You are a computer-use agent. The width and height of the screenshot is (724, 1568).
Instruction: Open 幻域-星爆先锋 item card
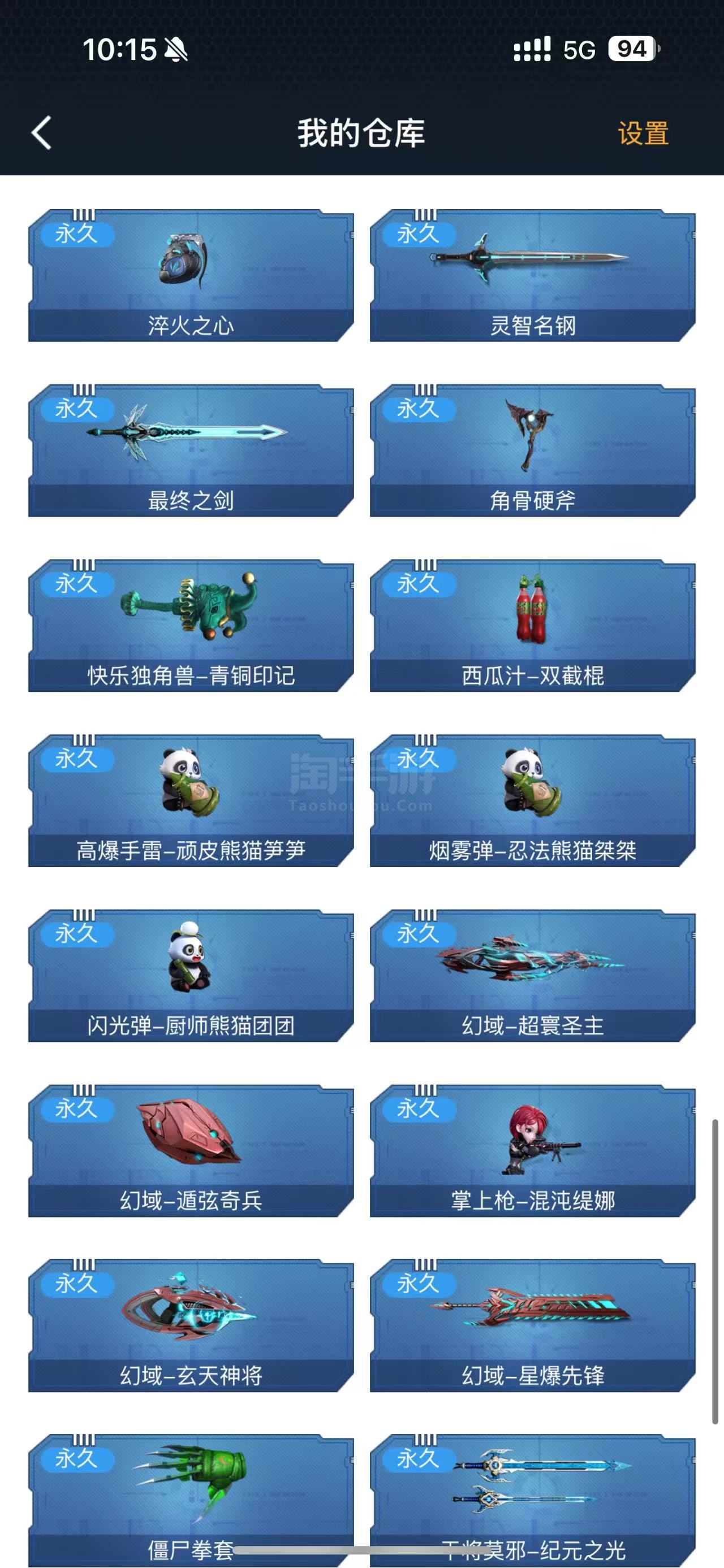click(532, 1326)
